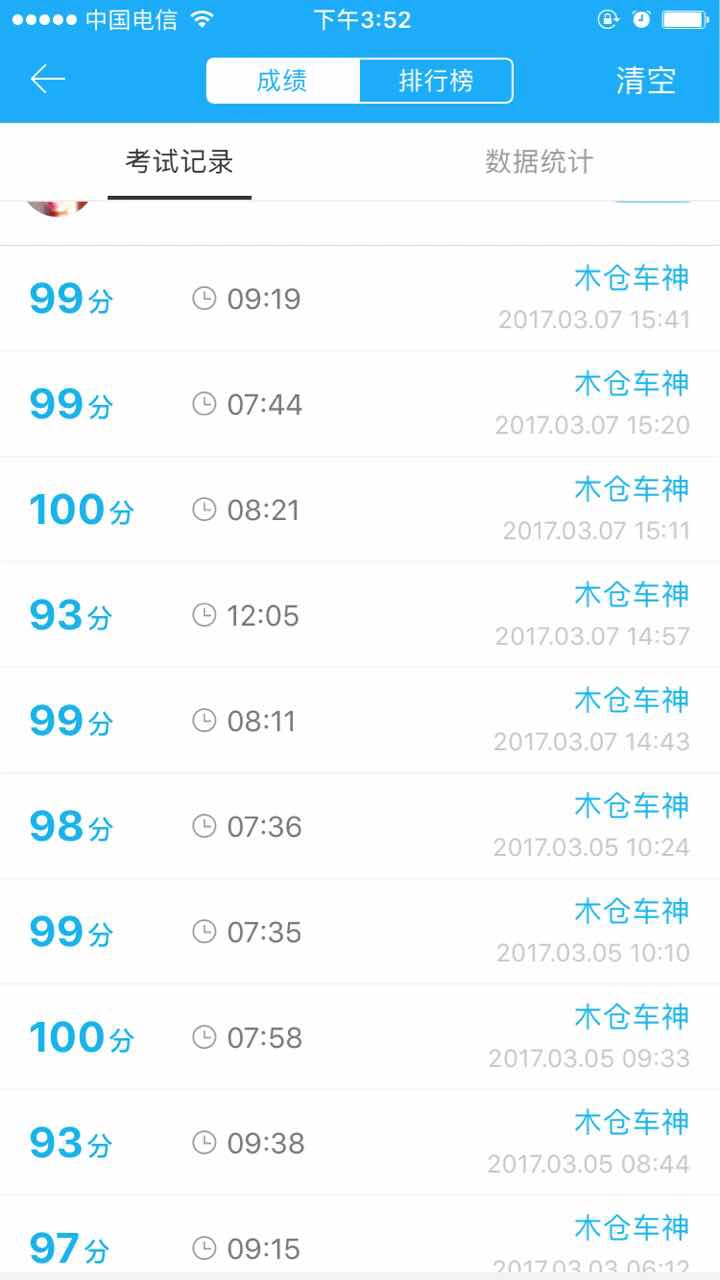Image resolution: width=720 pixels, height=1280 pixels.
Task: Open the 97分 record taking 09:15
Action: point(360,1234)
